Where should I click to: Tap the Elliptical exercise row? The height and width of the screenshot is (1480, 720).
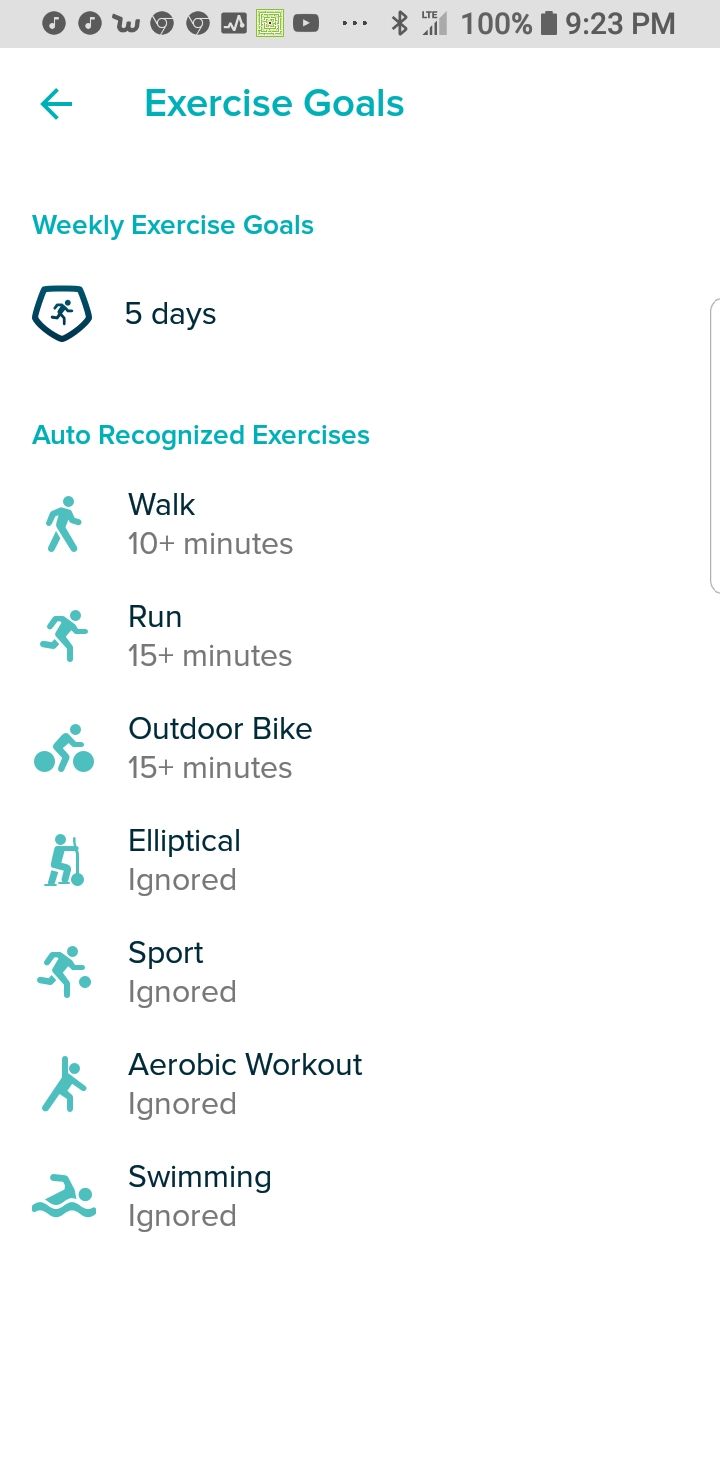point(185,860)
